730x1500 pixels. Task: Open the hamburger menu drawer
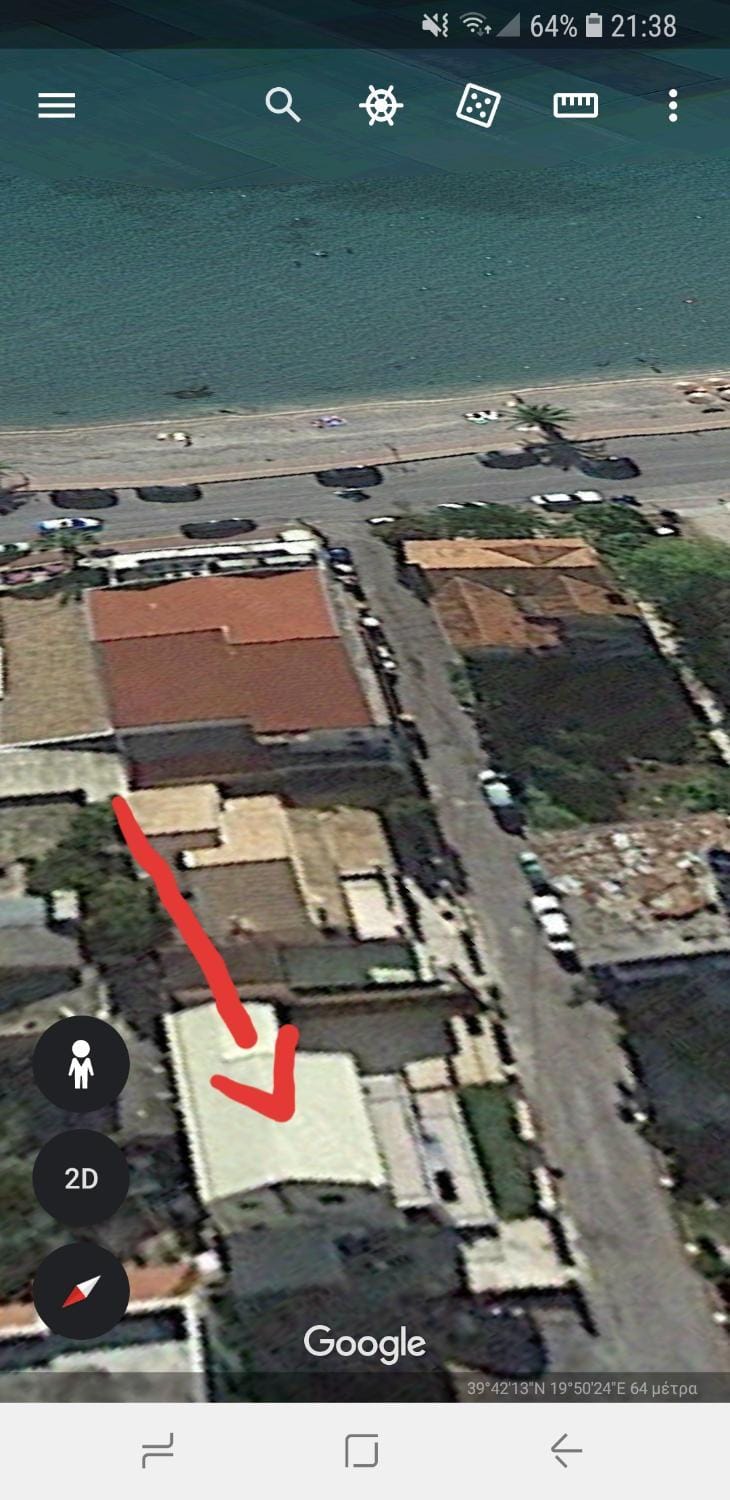(x=57, y=105)
